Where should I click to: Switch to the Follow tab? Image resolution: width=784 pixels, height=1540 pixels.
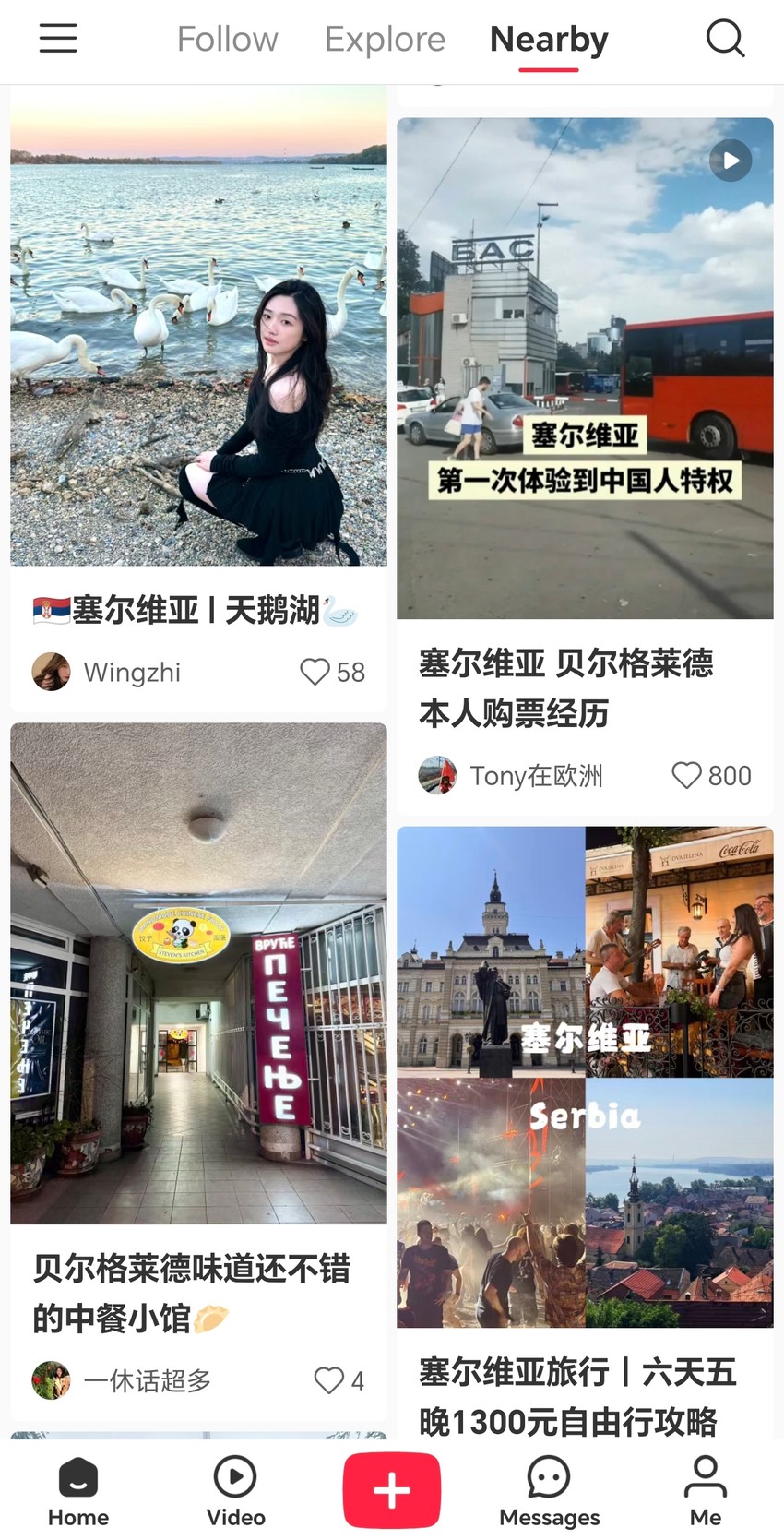point(227,40)
